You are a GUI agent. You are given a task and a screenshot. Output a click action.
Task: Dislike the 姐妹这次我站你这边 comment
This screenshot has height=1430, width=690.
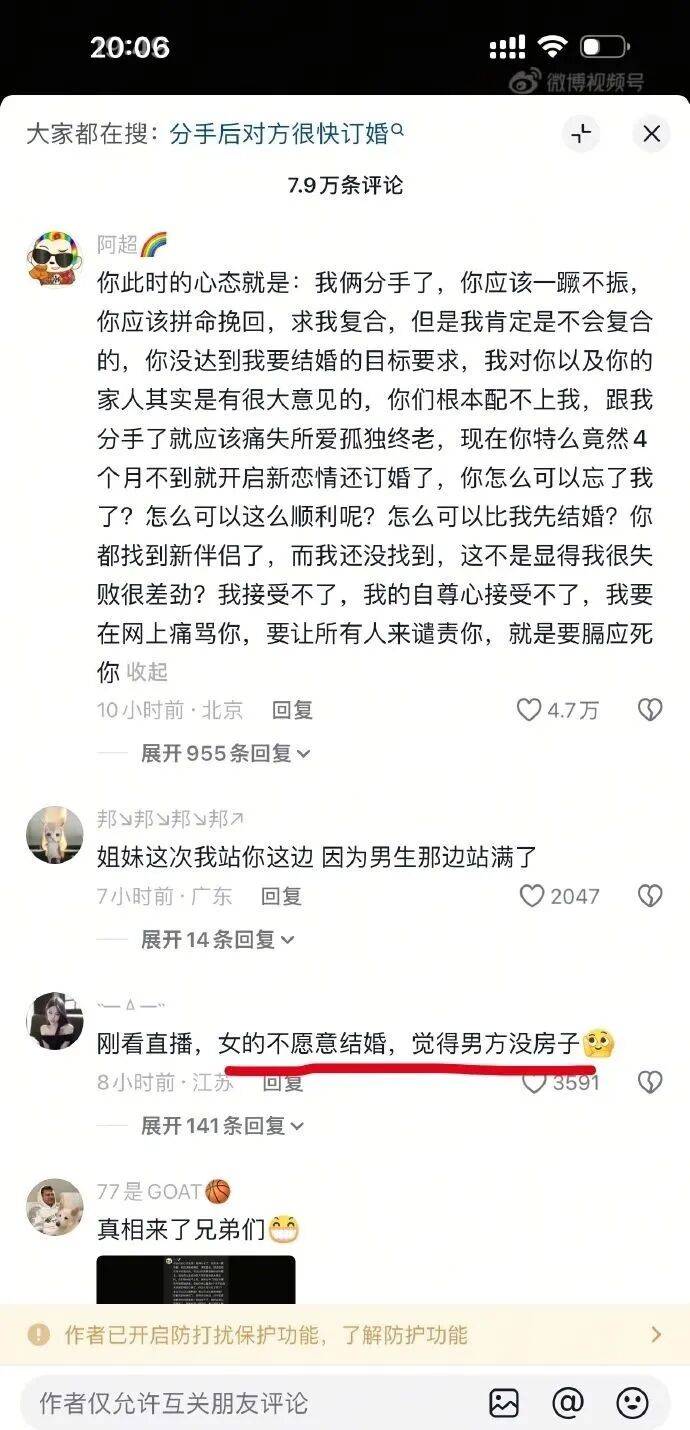[650, 896]
